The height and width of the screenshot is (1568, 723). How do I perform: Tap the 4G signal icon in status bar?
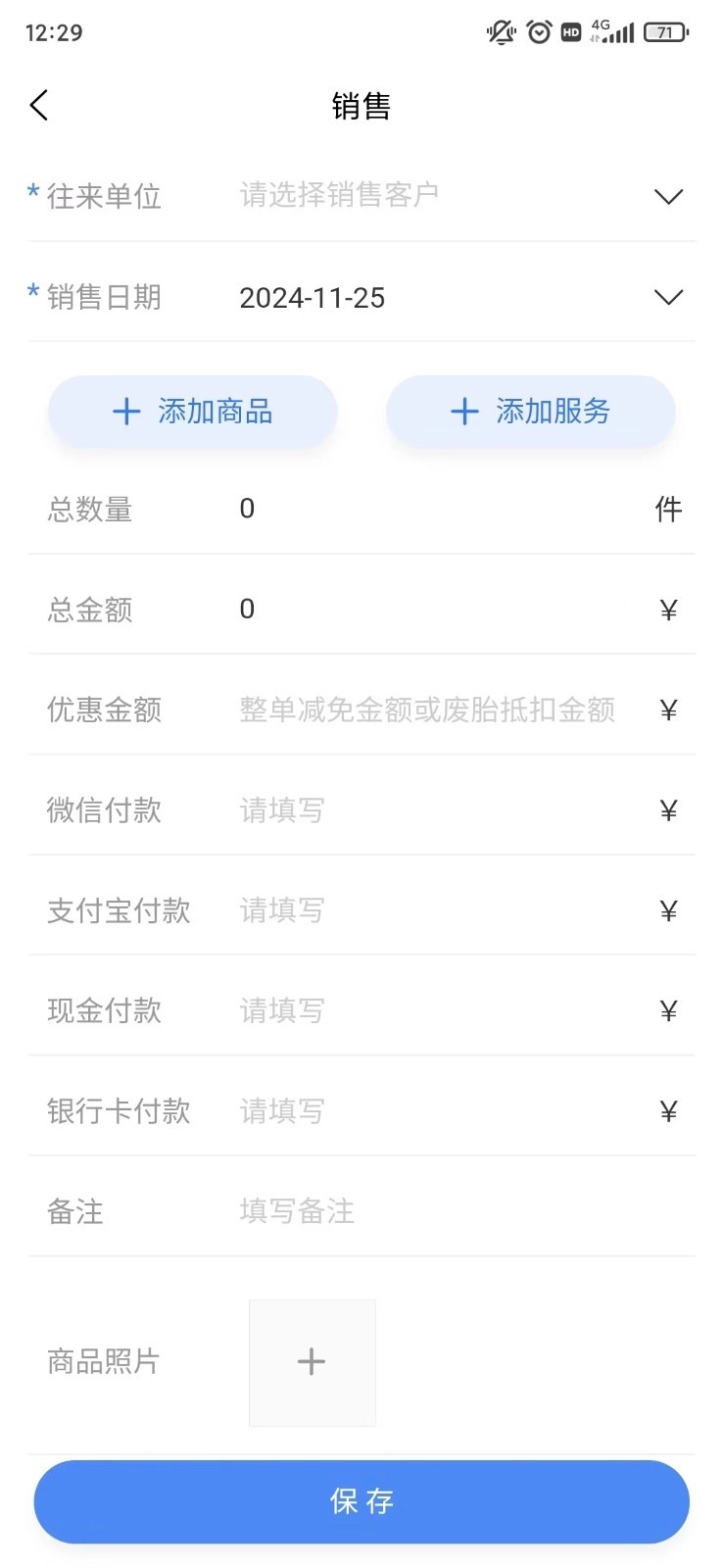614,32
